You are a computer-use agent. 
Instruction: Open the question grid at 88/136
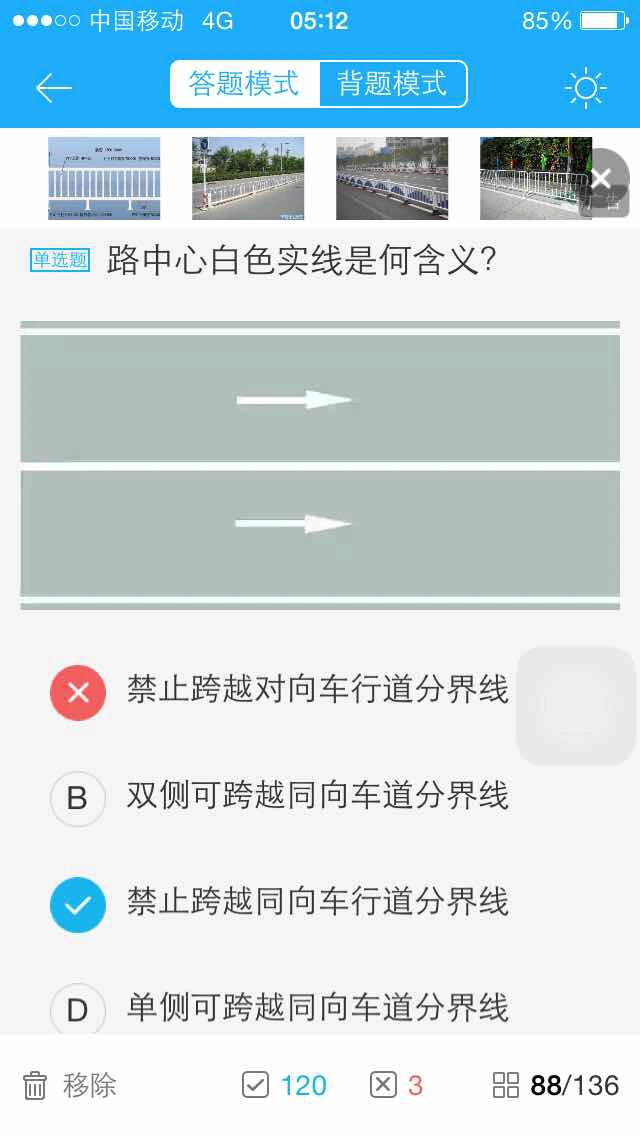click(556, 1085)
